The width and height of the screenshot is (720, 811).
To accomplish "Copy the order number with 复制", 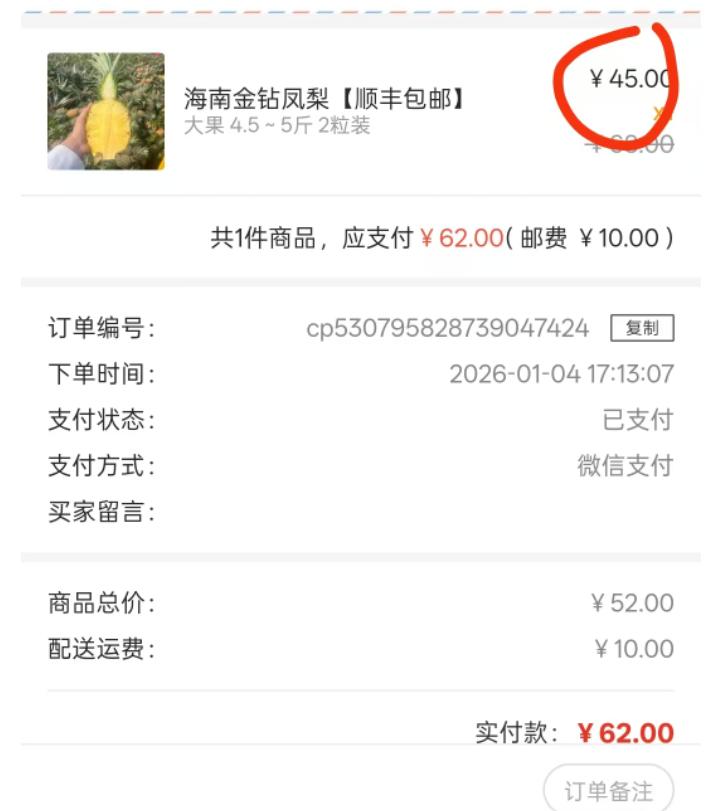I will click(x=642, y=328).
